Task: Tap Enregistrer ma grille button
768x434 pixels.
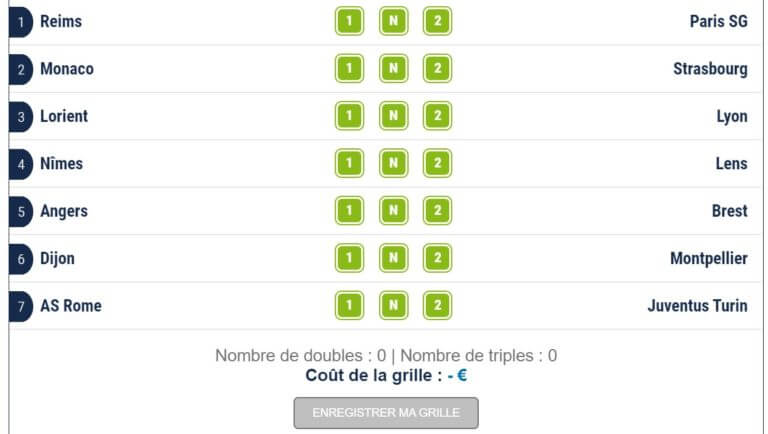Action: (385, 413)
